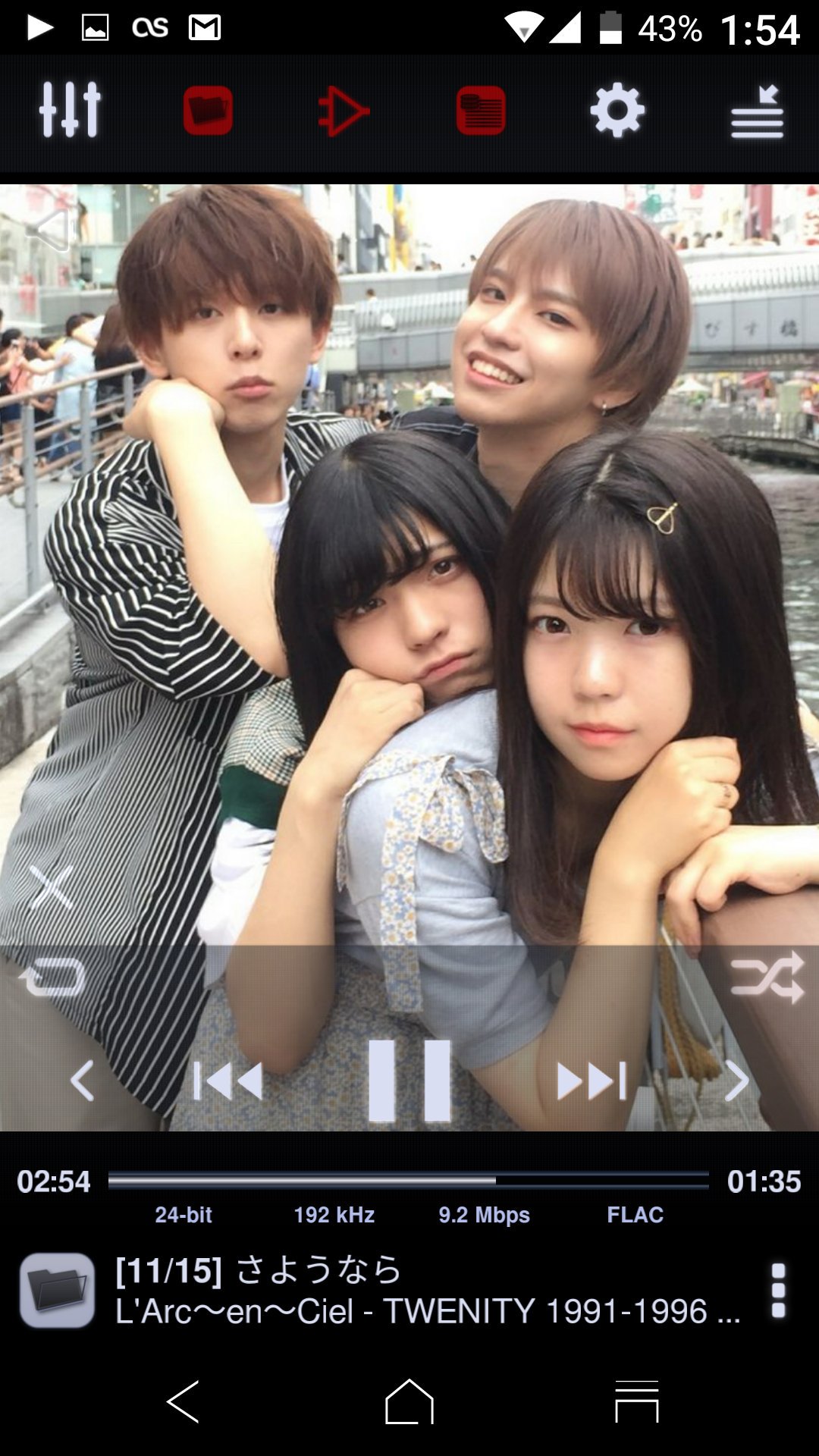
Task: Open the playlist queue icon
Action: 757,111
